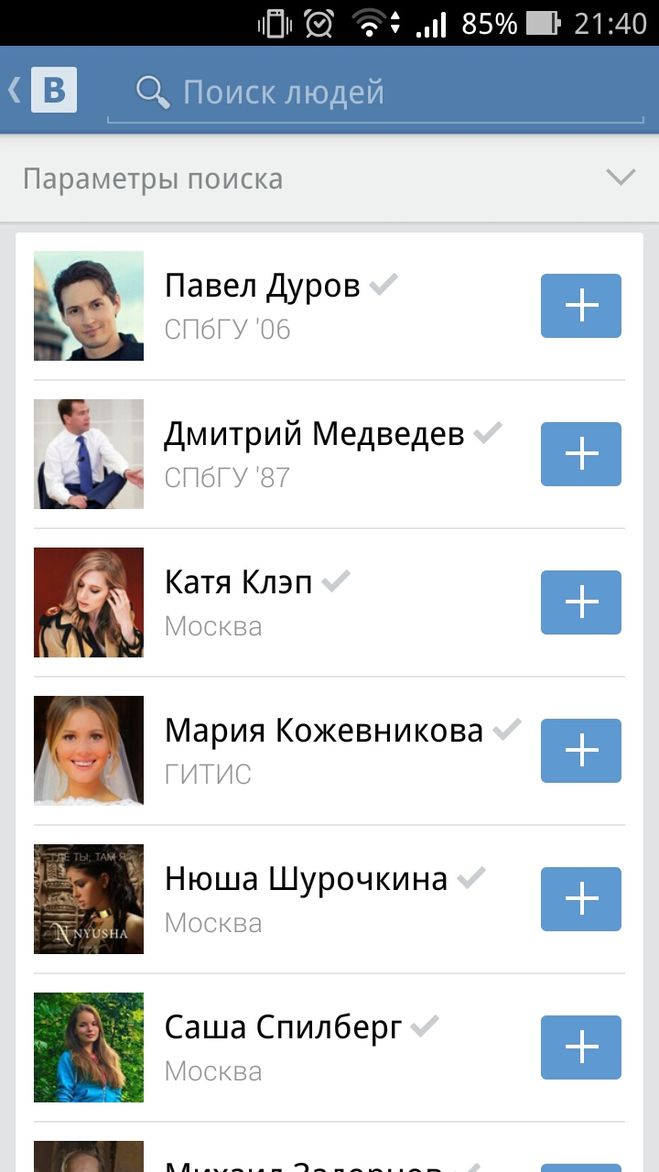Add Павел Дуров as a friend
The width and height of the screenshot is (659, 1172).
pyautogui.click(x=581, y=306)
